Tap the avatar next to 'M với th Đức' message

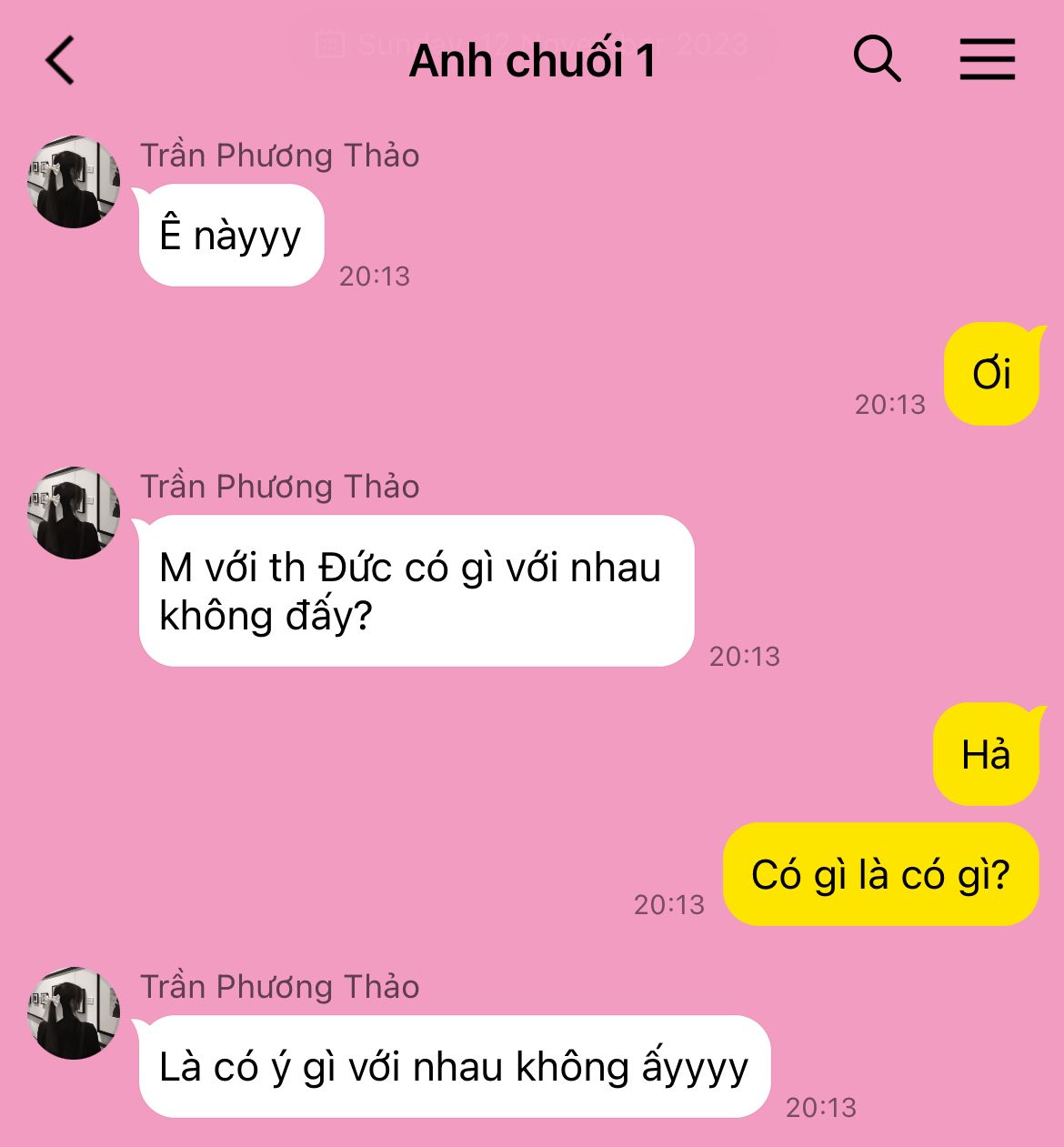tap(74, 513)
